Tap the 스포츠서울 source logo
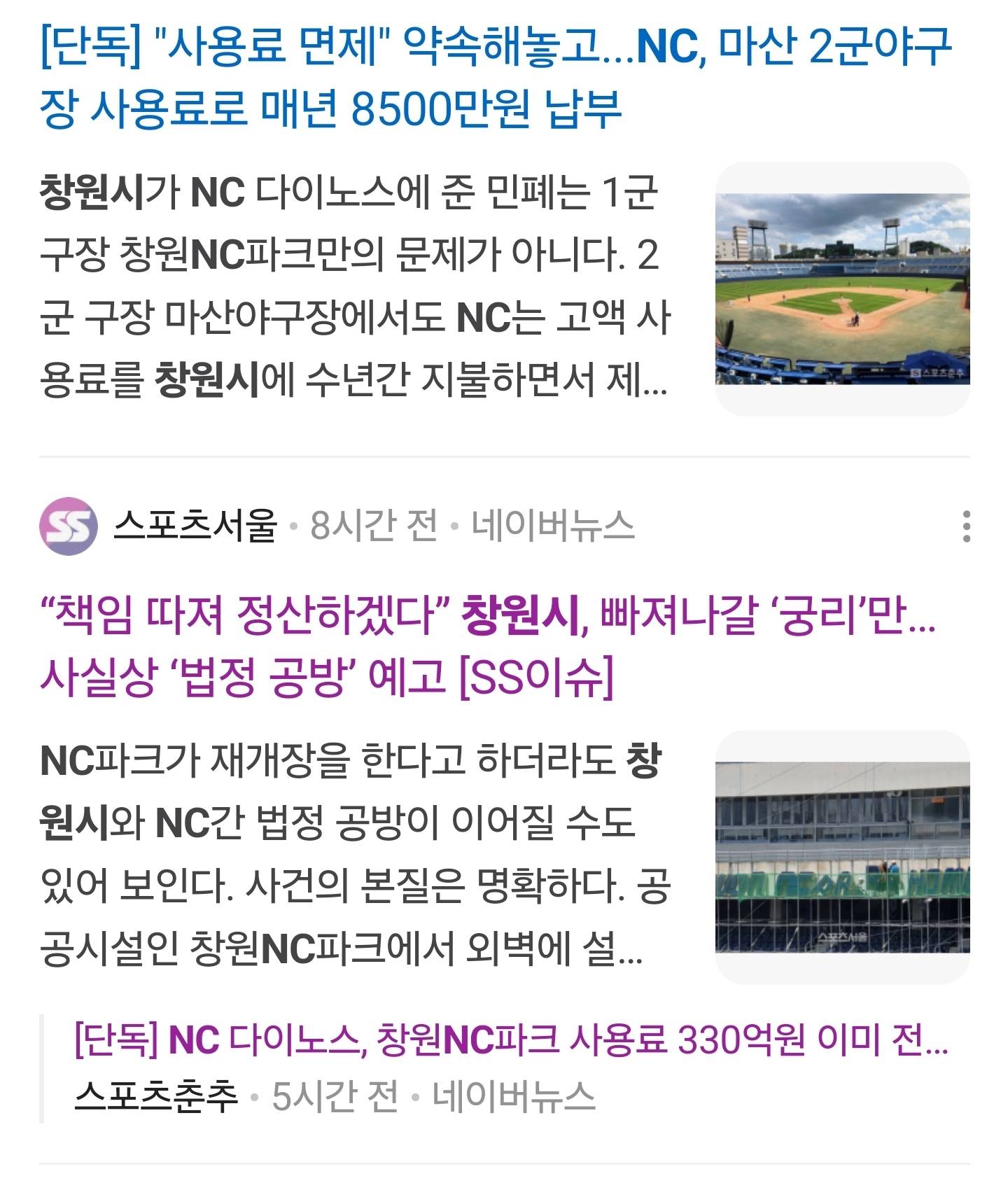The height and width of the screenshot is (1204, 1008). (68, 526)
